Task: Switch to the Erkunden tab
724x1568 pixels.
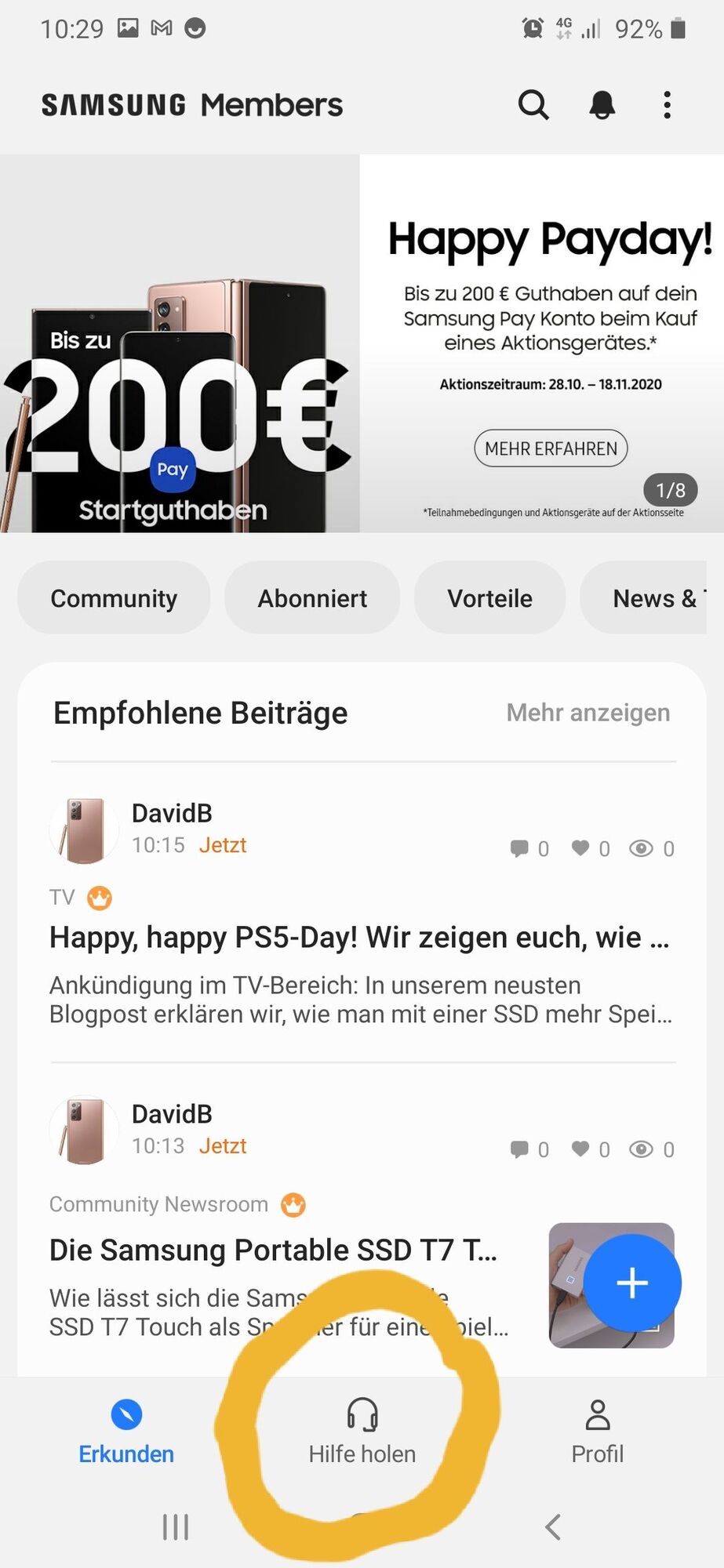Action: click(126, 1432)
